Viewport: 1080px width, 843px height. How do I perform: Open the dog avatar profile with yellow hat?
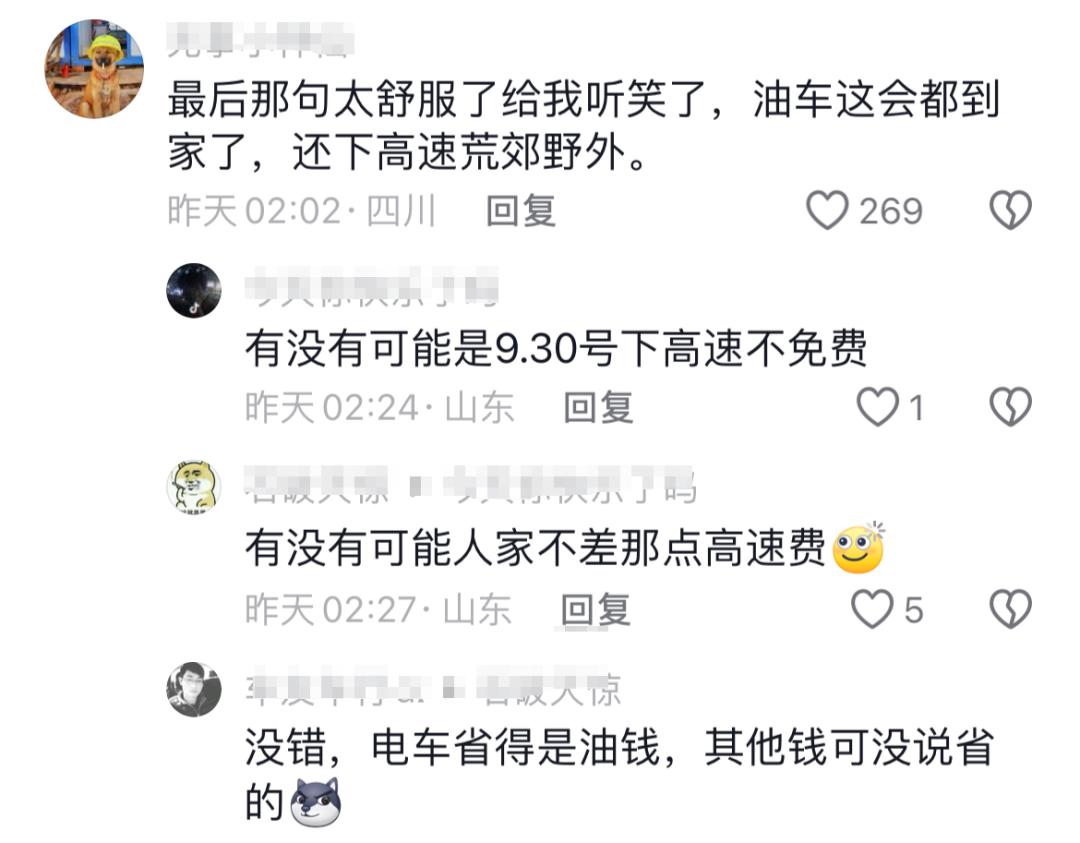coord(94,68)
